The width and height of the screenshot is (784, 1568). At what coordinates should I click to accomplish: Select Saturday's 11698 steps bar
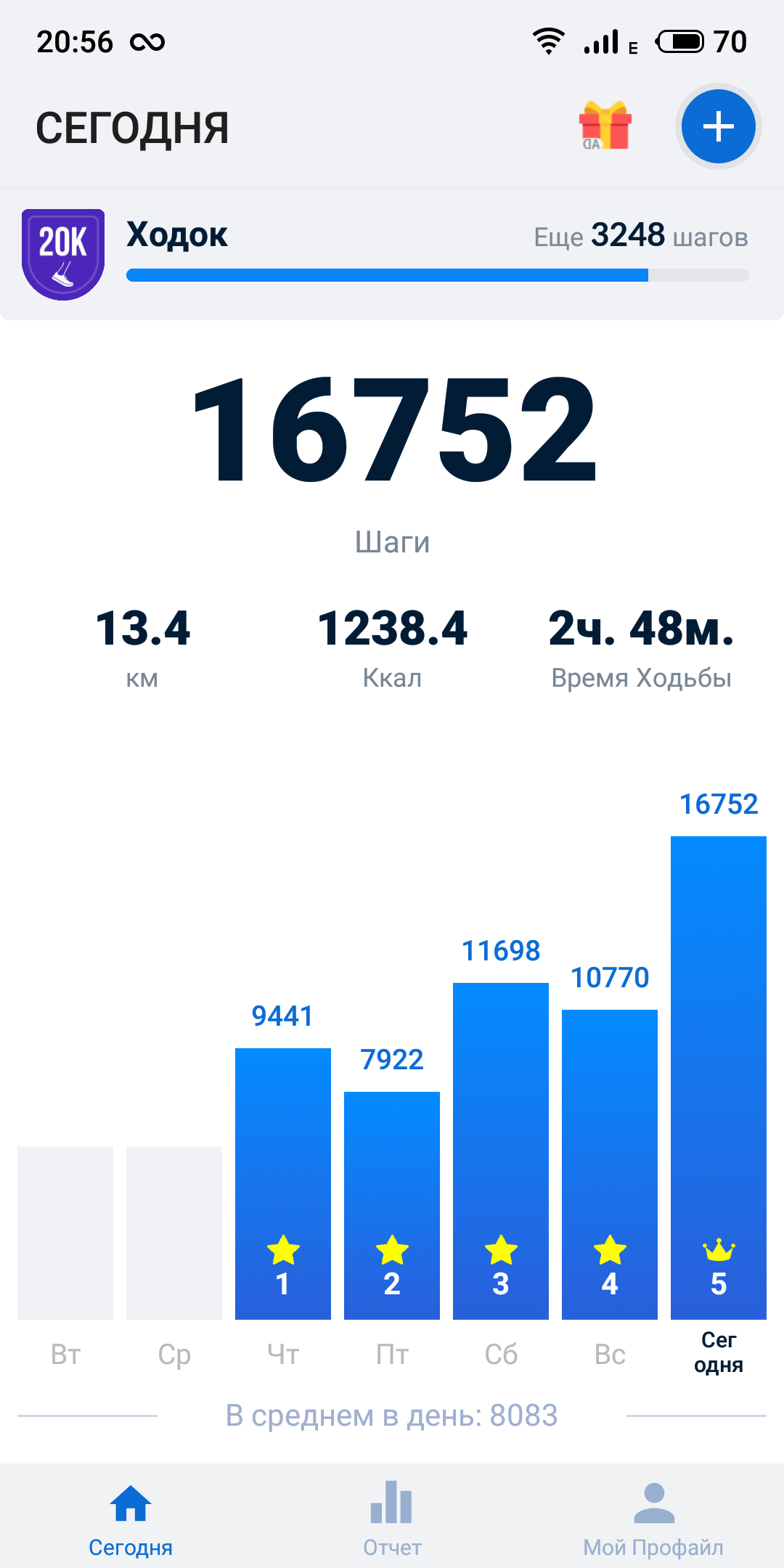click(501, 1151)
